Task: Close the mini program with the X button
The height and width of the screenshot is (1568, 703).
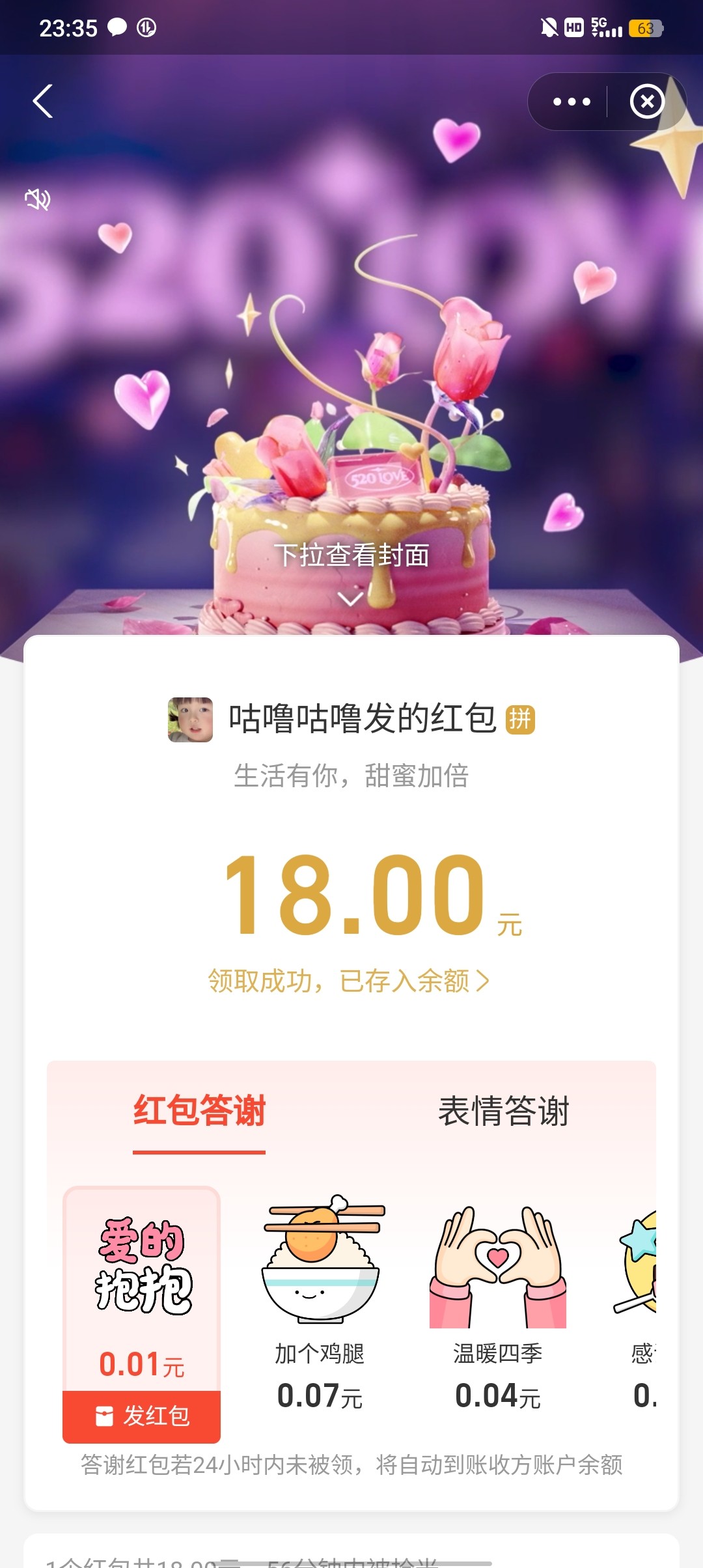Action: coord(646,102)
